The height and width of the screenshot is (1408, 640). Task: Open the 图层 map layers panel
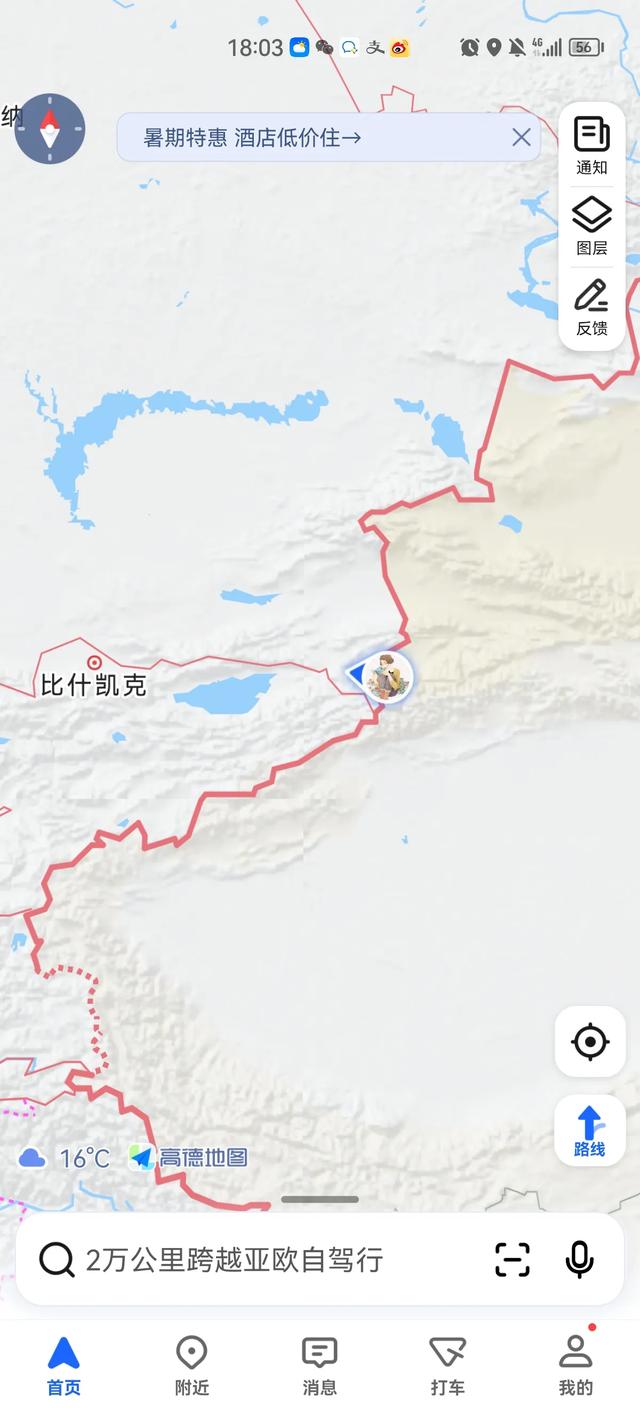click(x=591, y=226)
